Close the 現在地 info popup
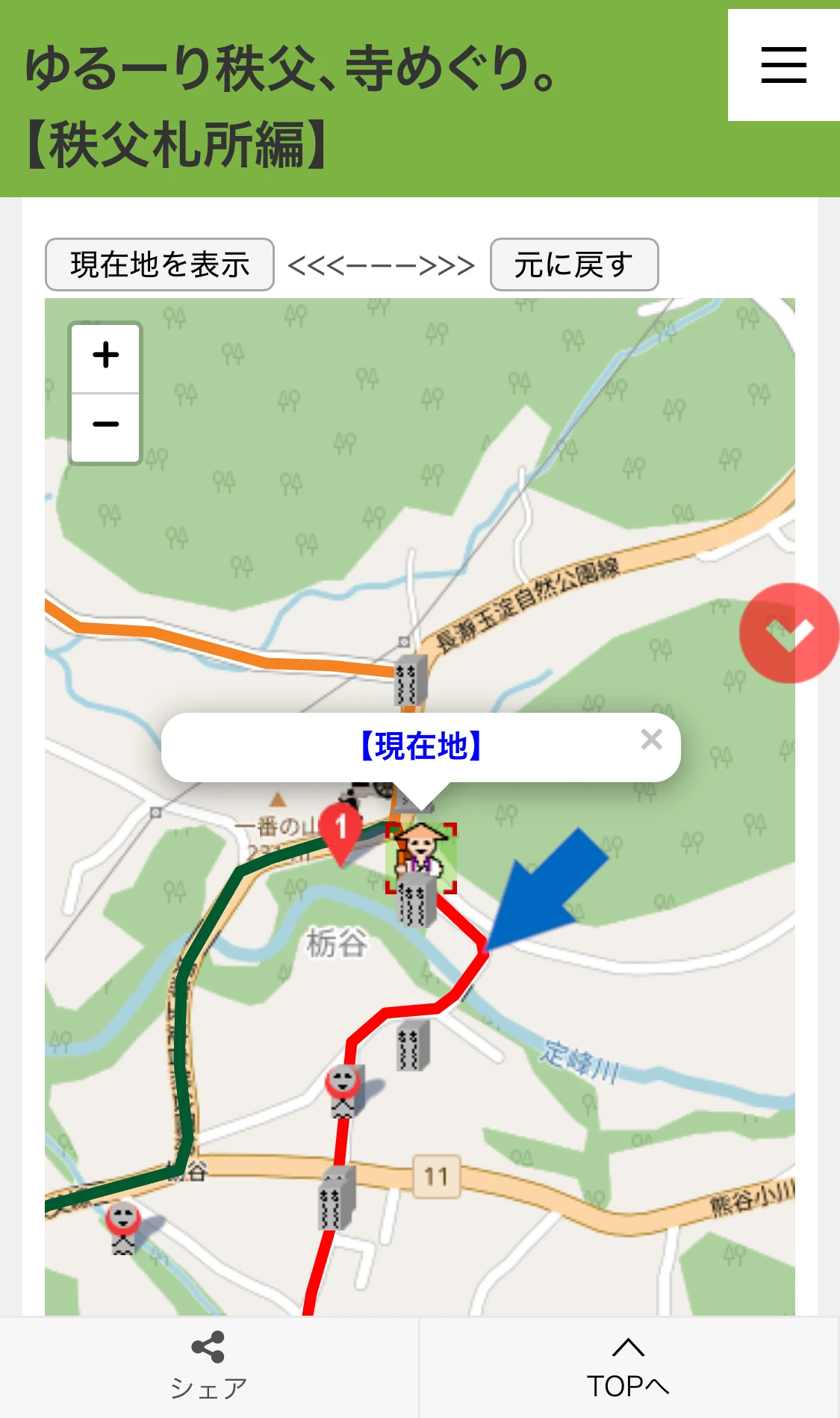This screenshot has height=1418, width=840. click(651, 740)
